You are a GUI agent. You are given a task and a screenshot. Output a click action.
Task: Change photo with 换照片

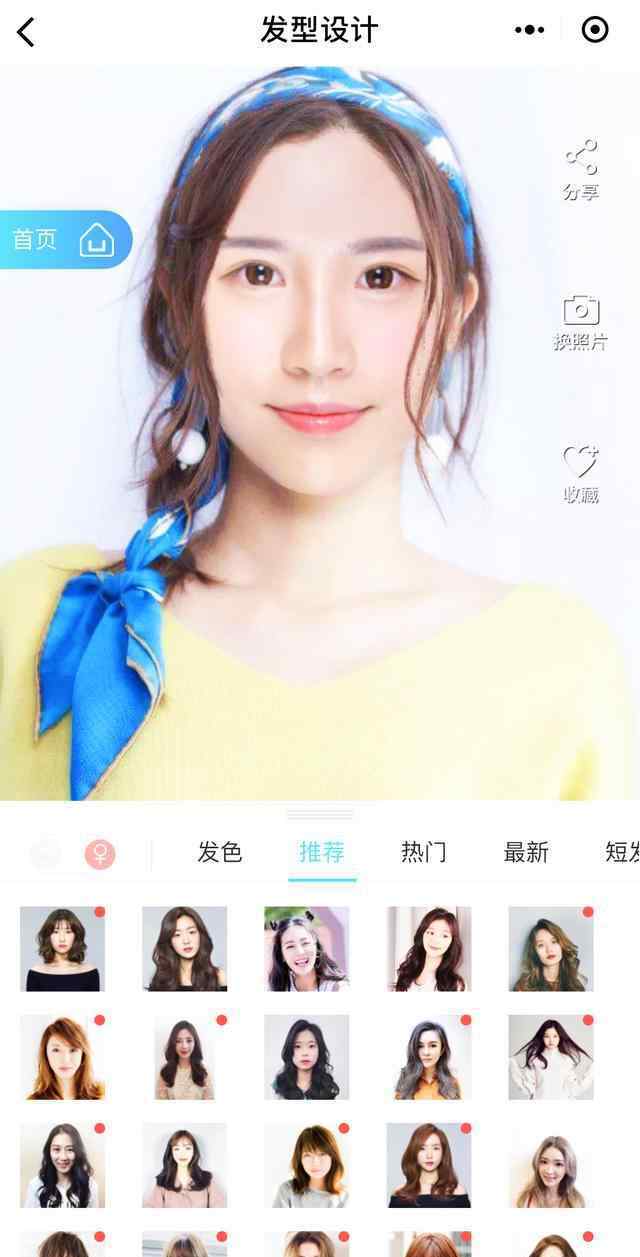click(x=581, y=322)
